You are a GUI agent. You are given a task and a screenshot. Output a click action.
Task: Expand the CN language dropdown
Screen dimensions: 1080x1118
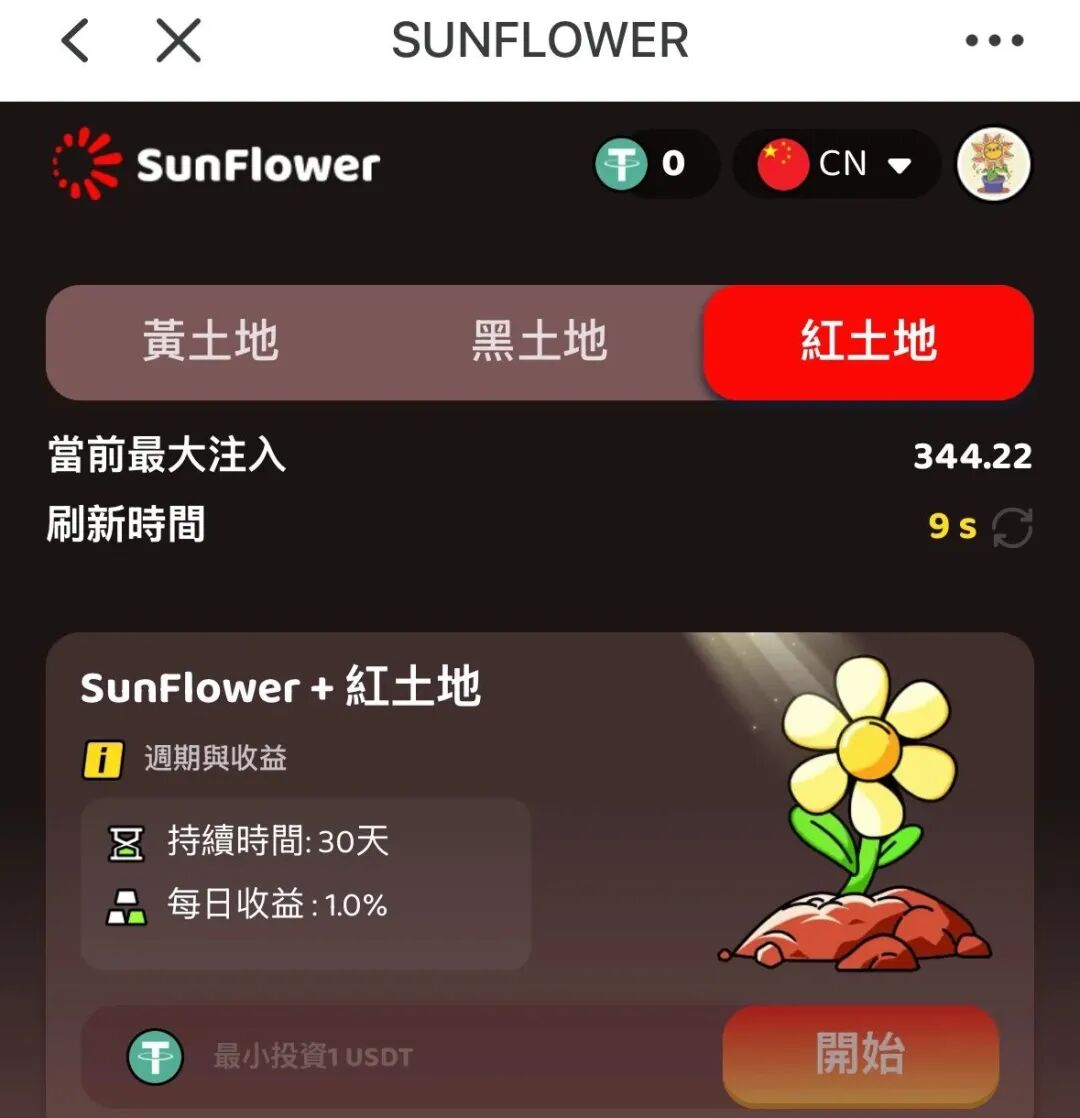click(x=837, y=164)
